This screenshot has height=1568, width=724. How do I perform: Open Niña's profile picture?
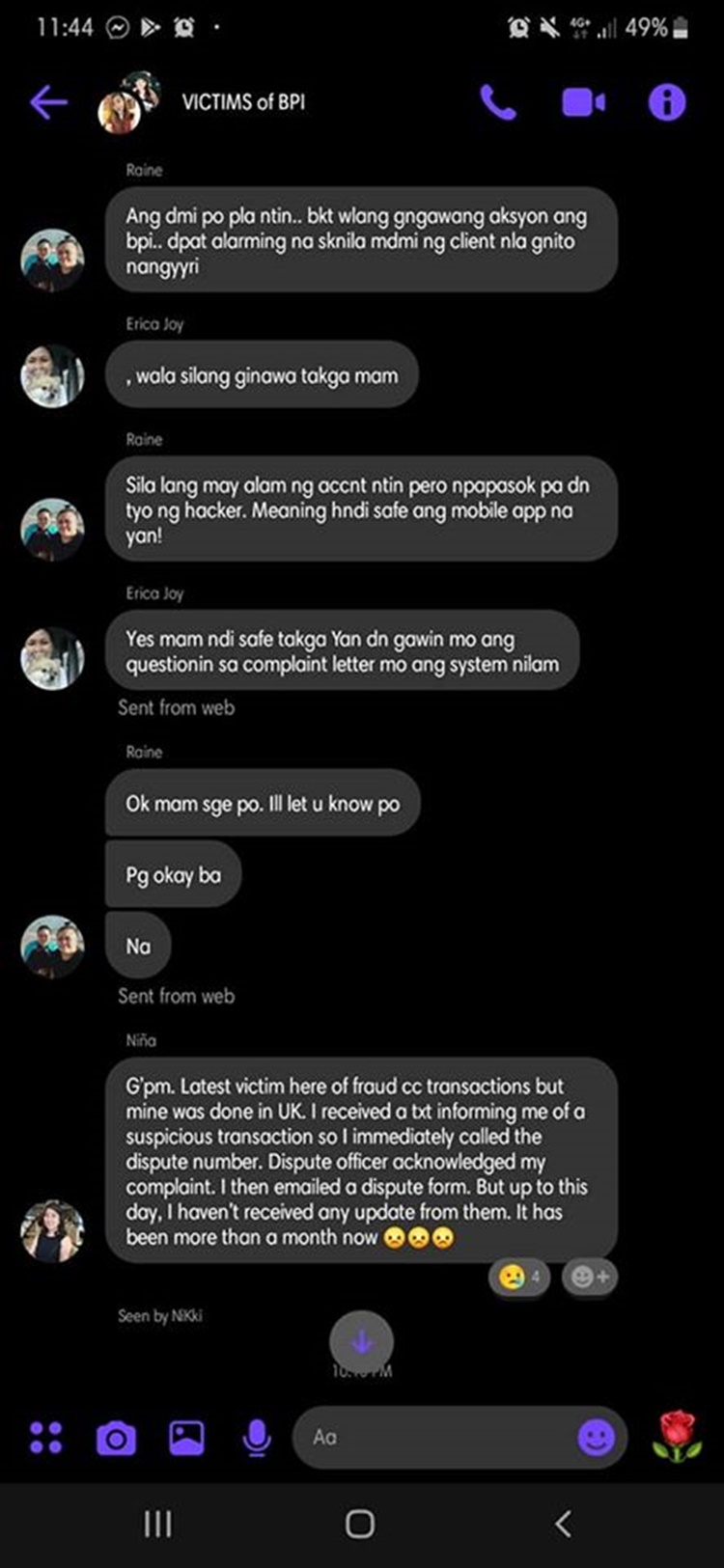(x=52, y=1231)
